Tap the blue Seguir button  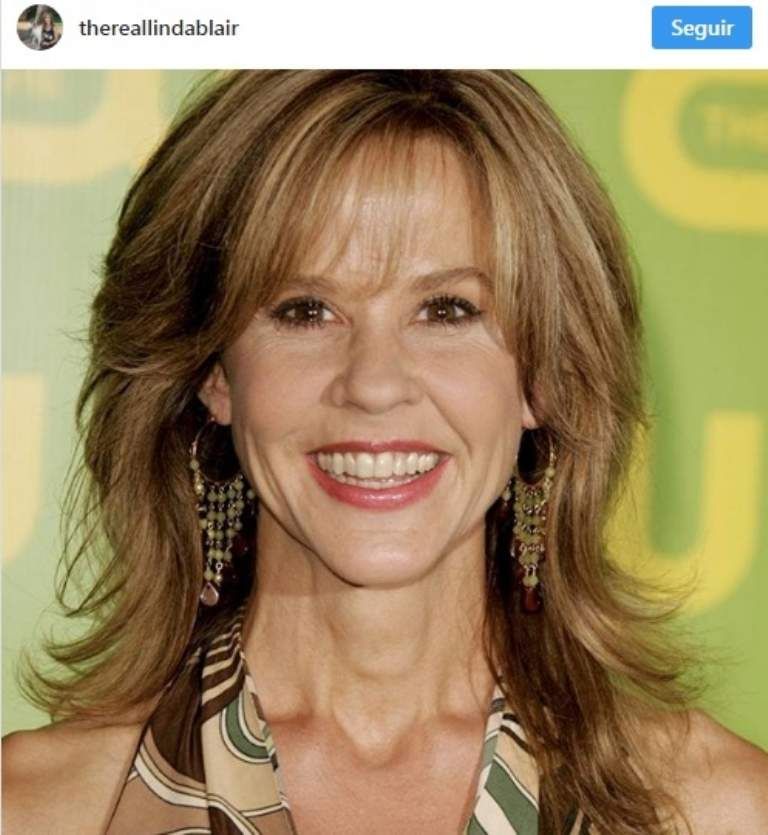(701, 28)
